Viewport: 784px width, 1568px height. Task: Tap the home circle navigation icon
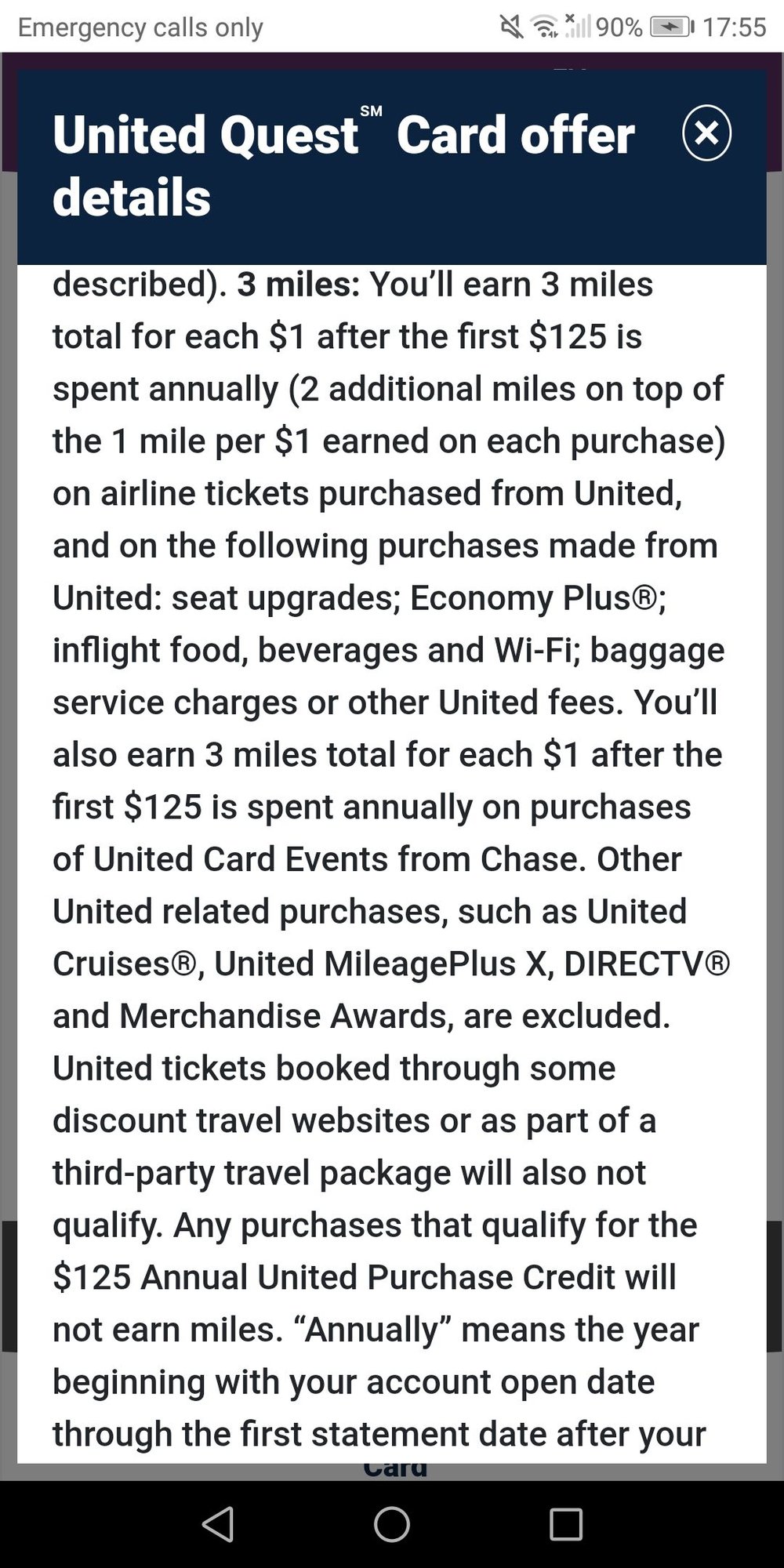coord(392,1524)
